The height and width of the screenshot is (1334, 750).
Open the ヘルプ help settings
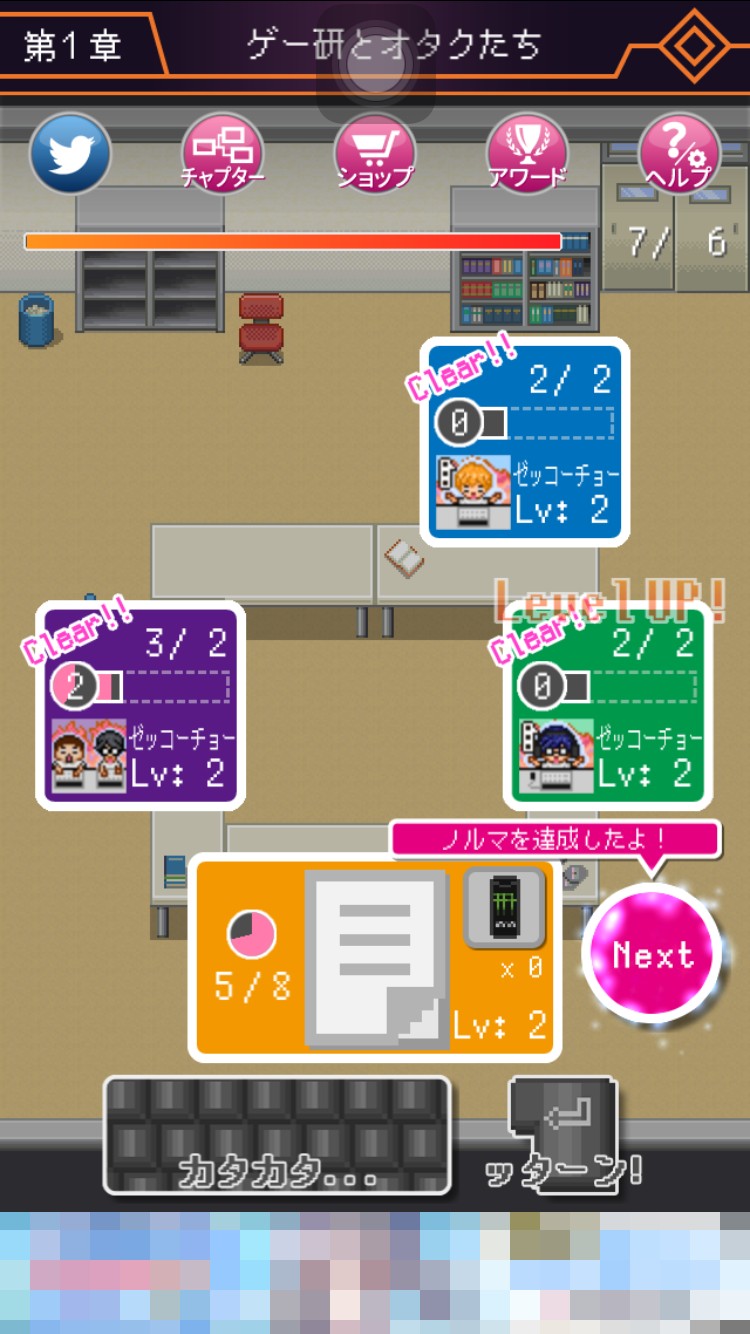(679, 154)
